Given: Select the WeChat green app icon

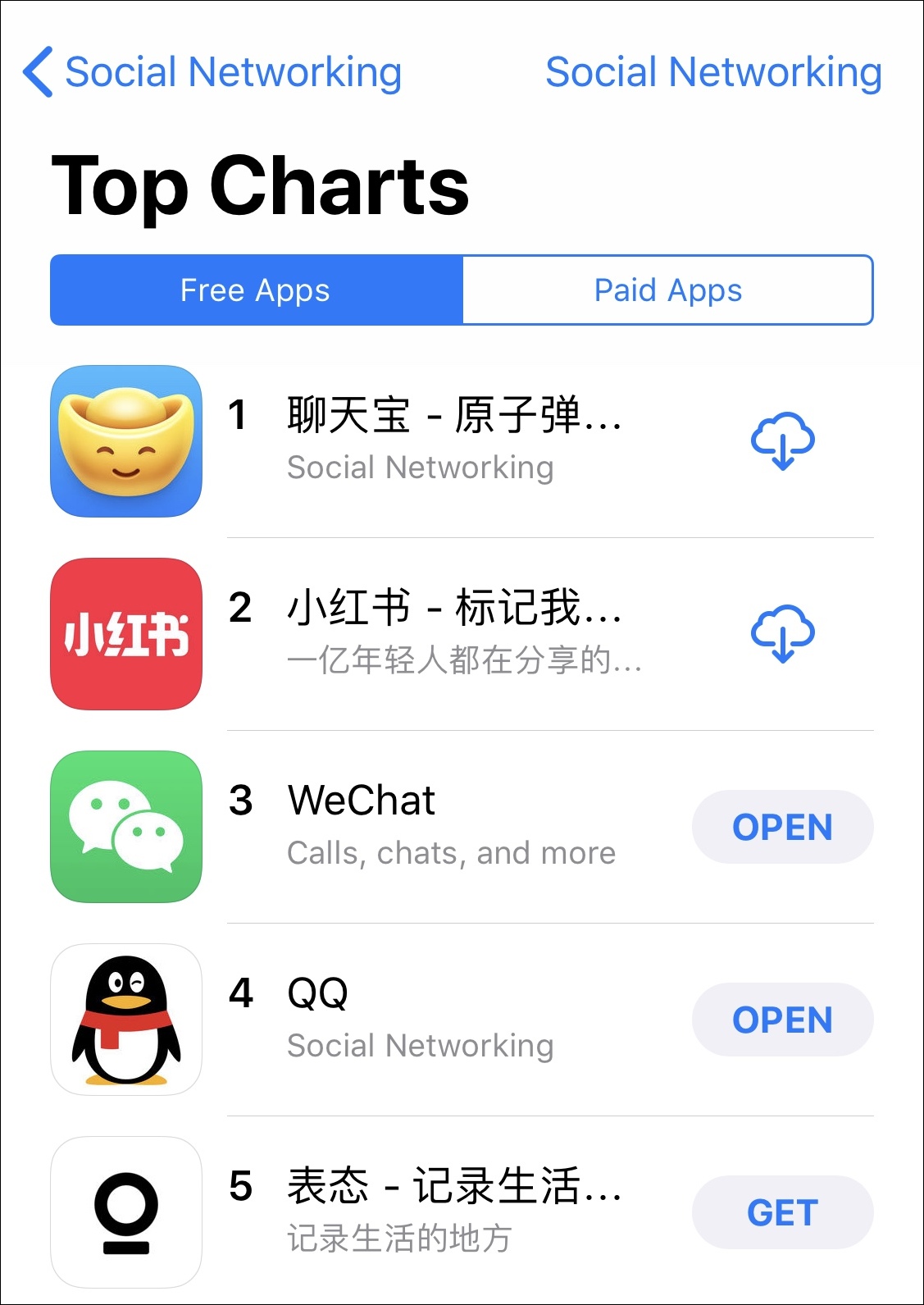Looking at the screenshot, I should [x=125, y=827].
